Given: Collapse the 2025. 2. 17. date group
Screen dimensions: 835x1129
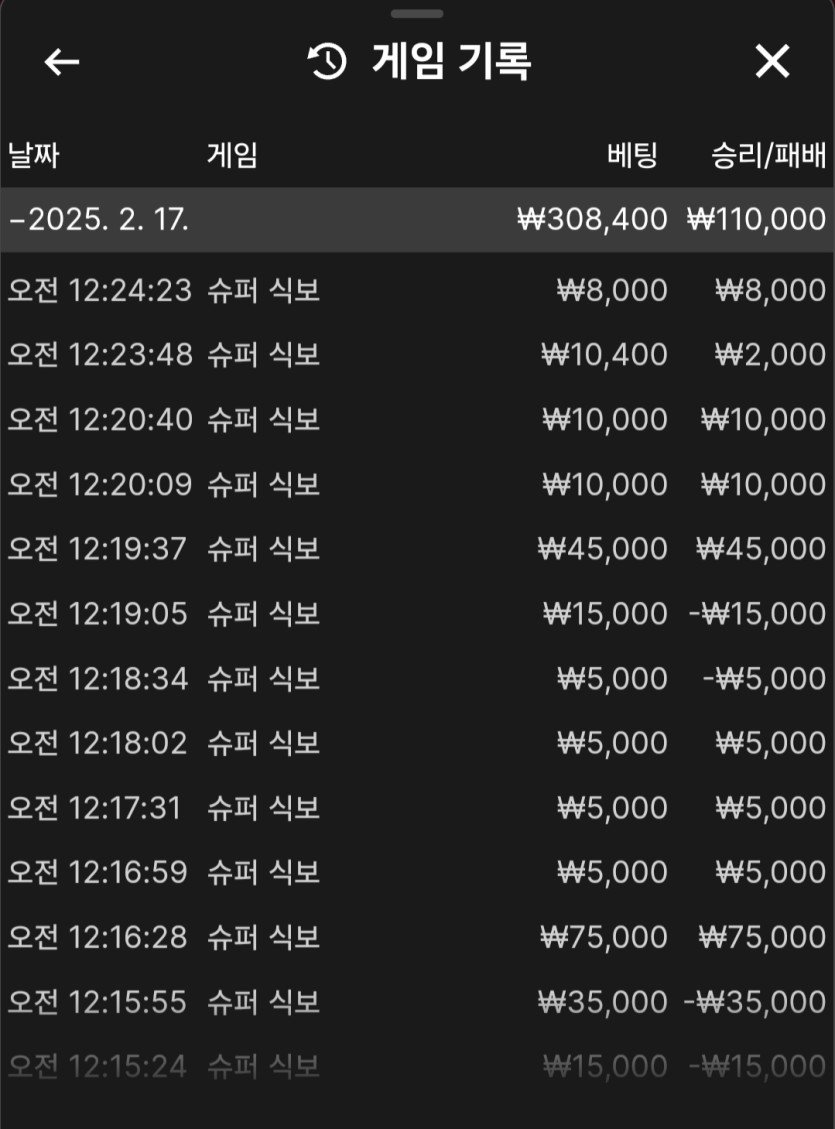Looking at the screenshot, I should point(100,219).
